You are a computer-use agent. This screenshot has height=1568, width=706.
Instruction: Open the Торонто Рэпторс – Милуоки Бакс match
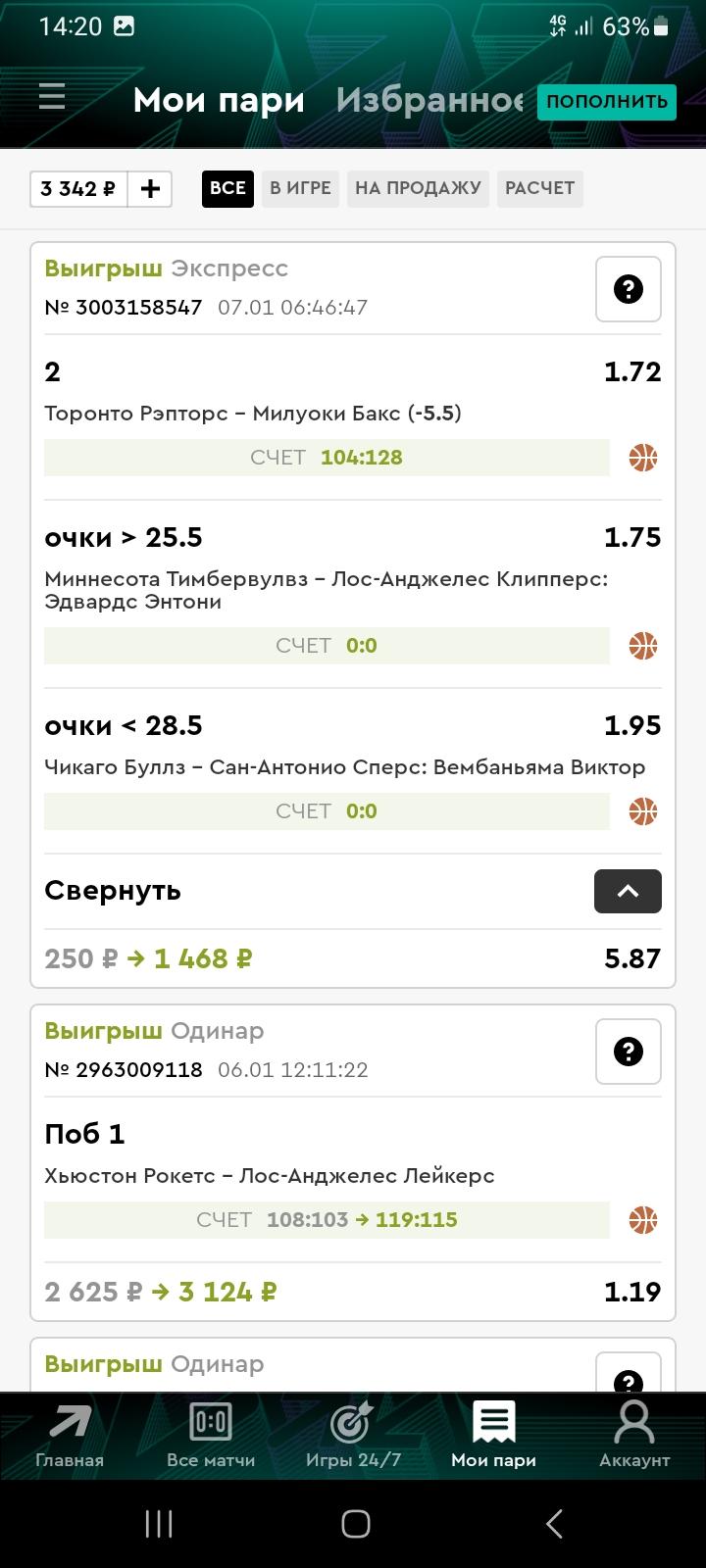point(253,414)
